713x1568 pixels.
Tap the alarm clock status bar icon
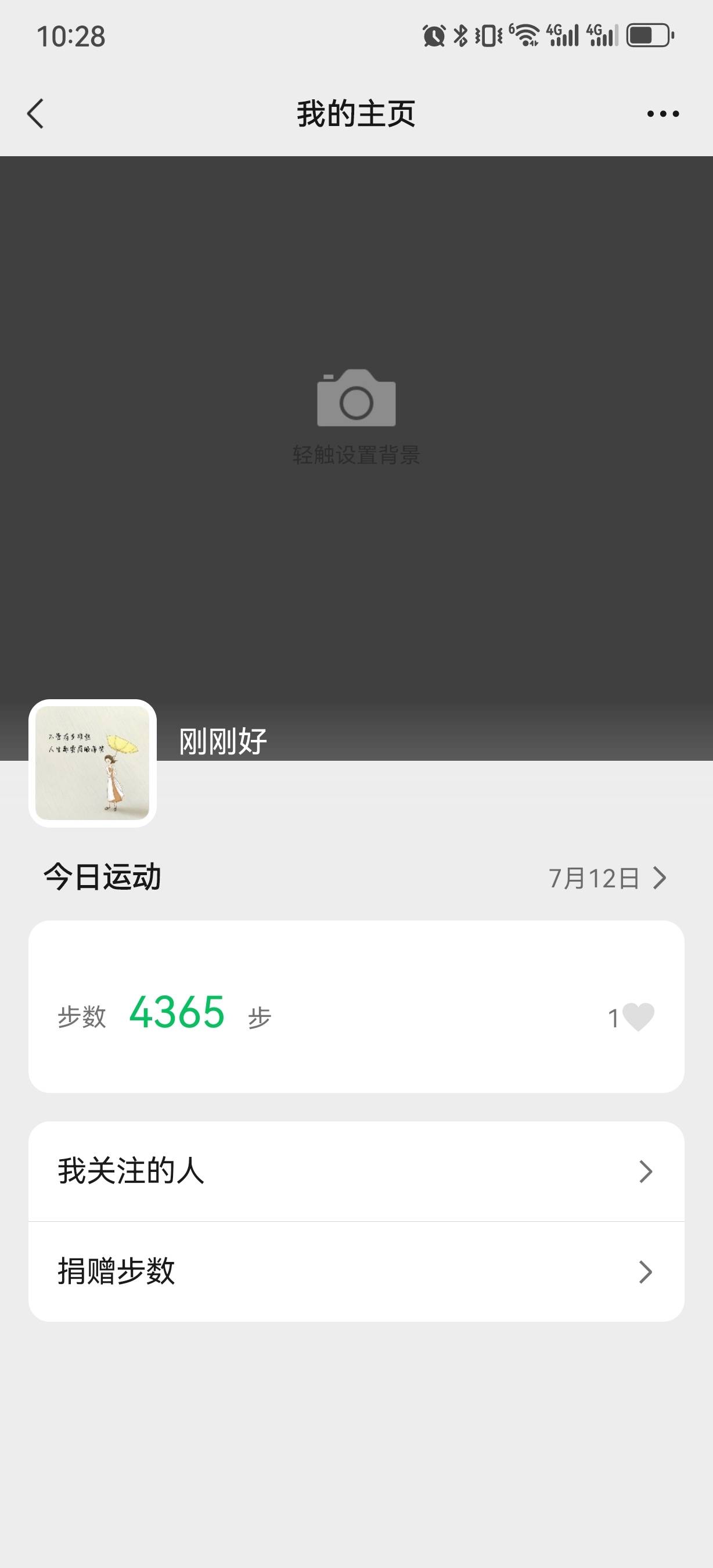pyautogui.click(x=433, y=37)
